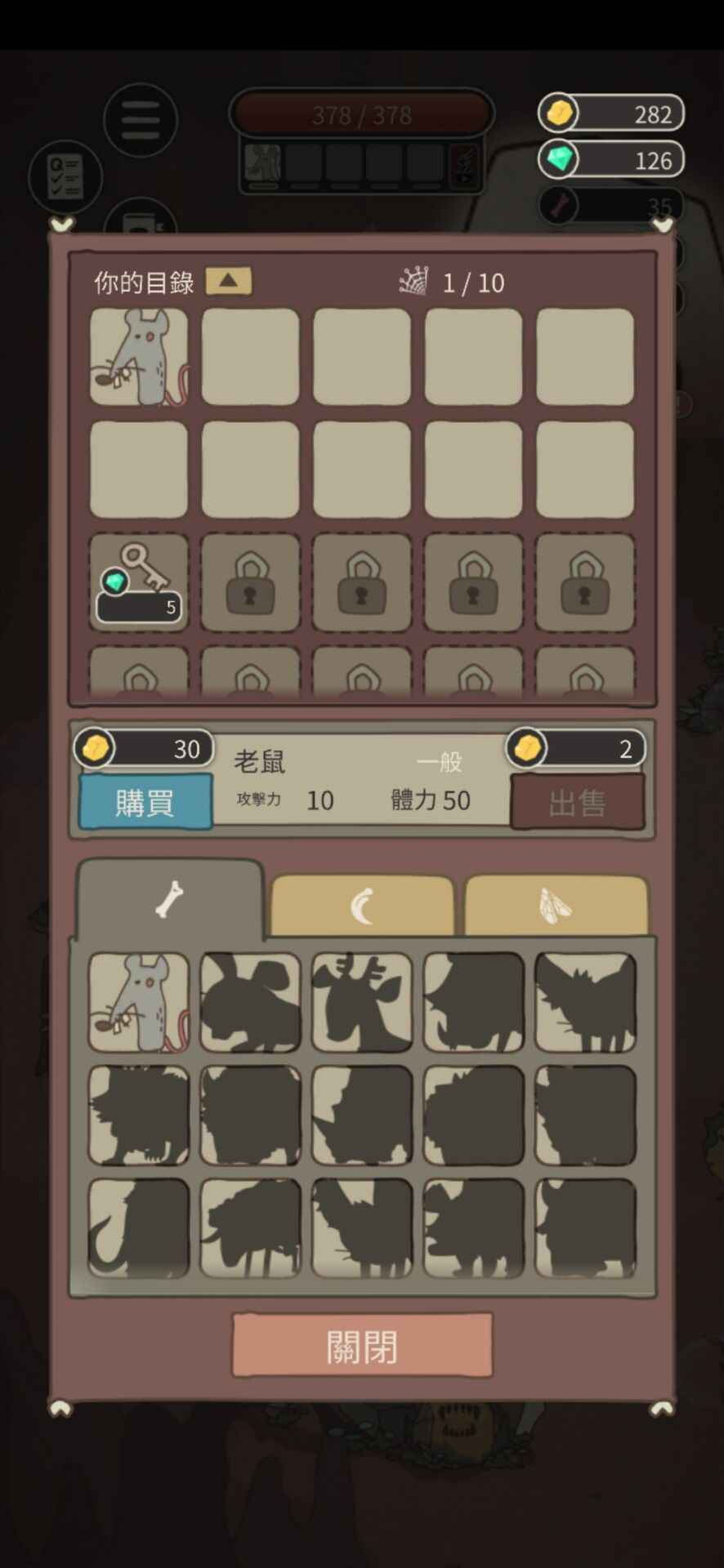Select the rat in the shop grid

click(x=139, y=1003)
